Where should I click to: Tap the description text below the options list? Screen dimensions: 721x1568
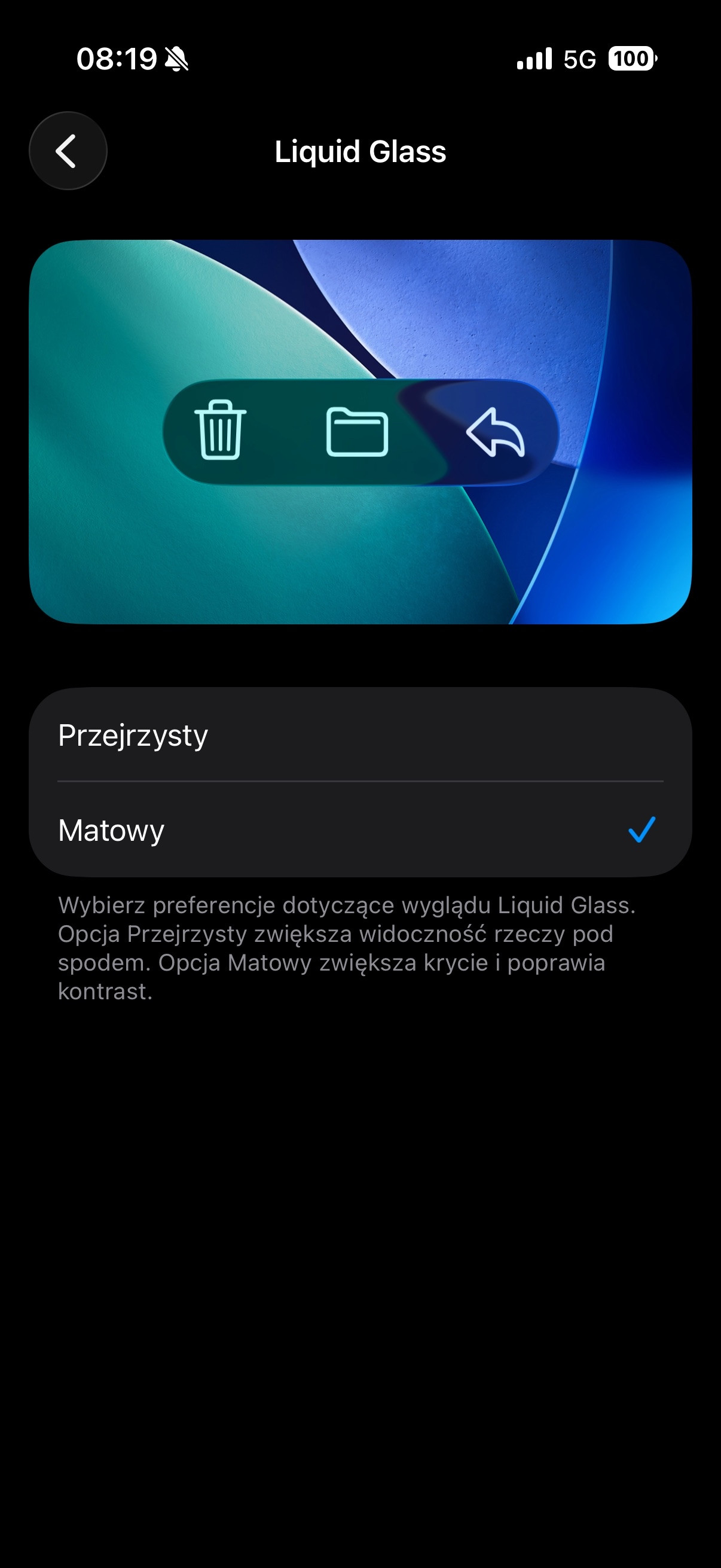pos(347,950)
